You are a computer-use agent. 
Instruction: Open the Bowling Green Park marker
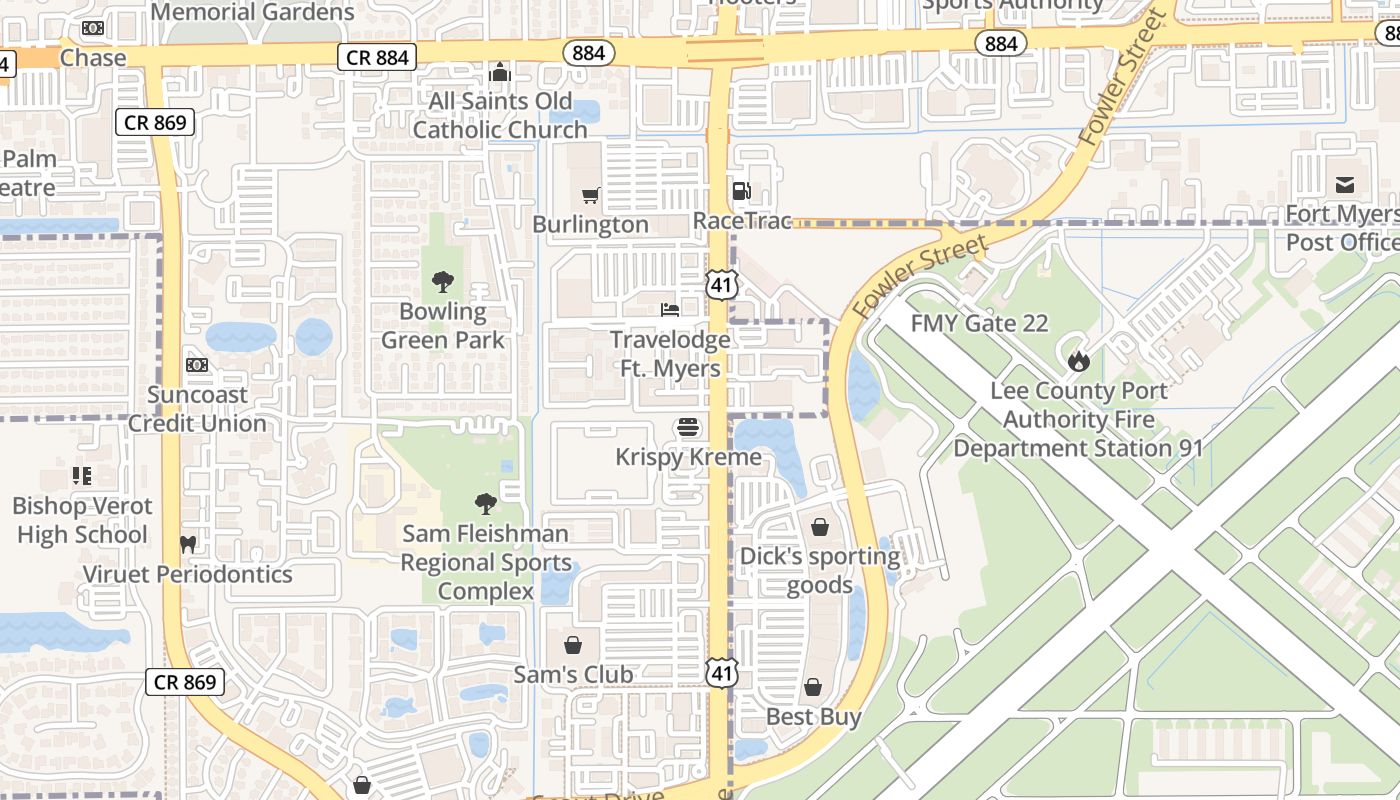442,282
